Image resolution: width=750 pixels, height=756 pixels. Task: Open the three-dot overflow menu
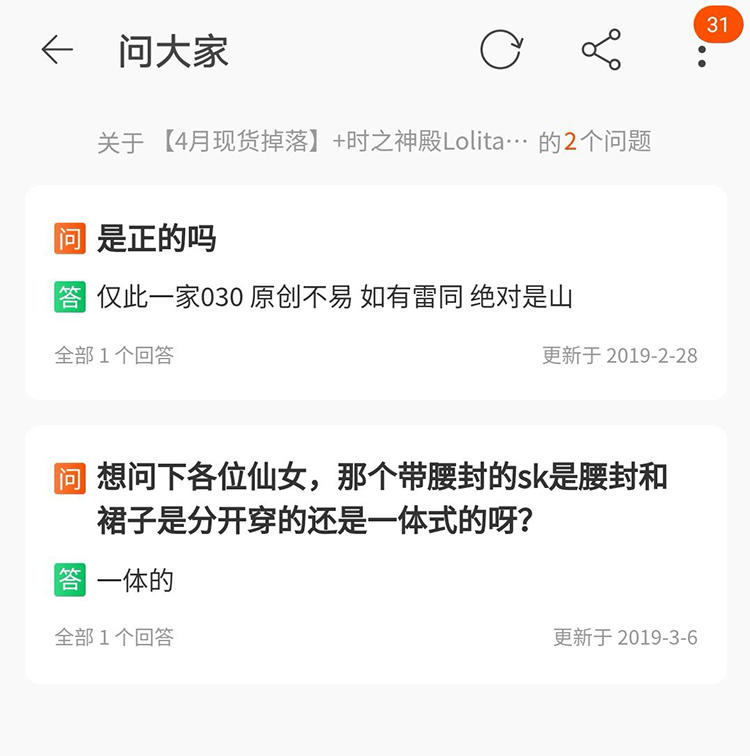click(x=700, y=55)
